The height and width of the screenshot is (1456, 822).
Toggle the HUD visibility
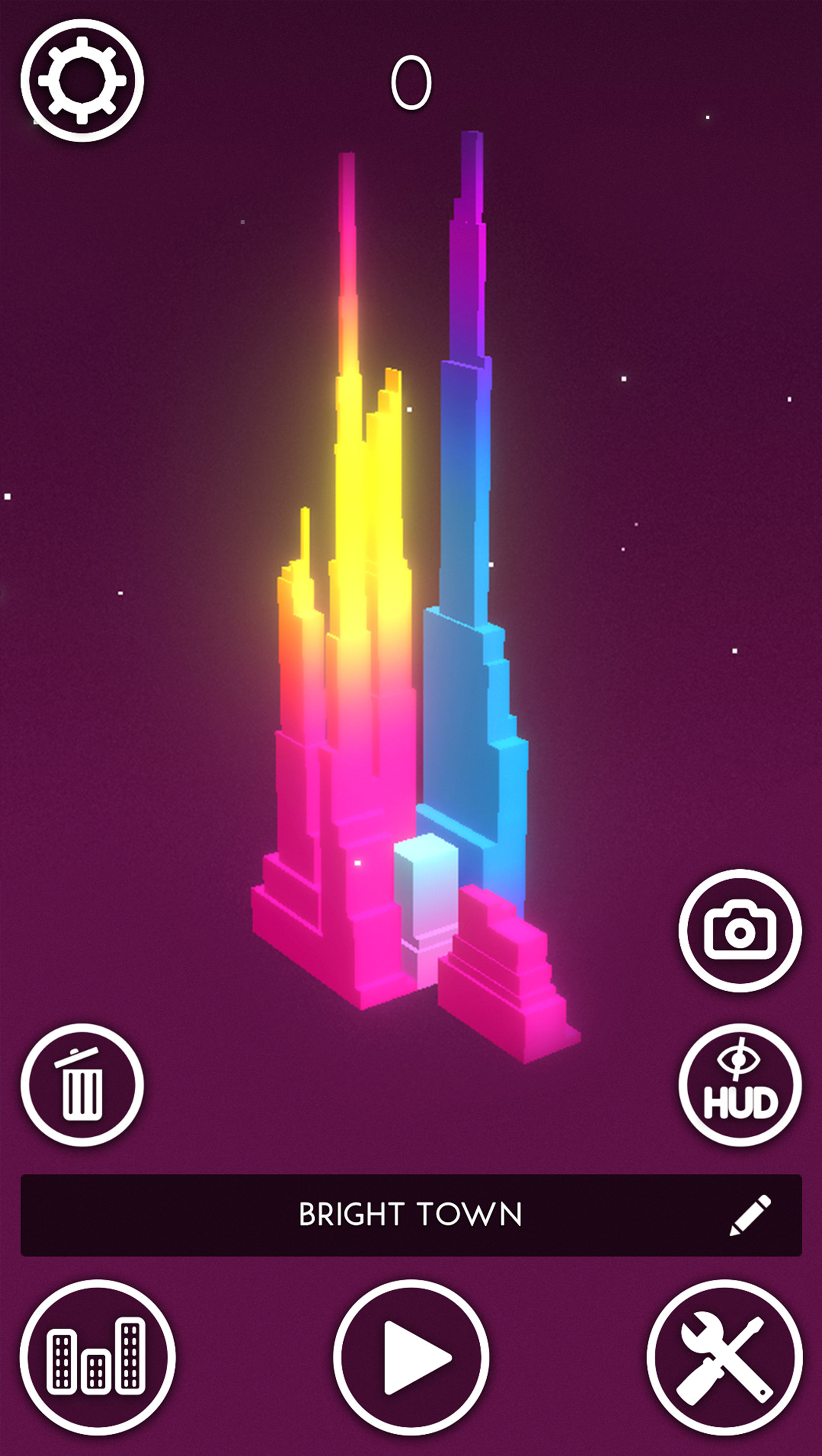point(739,1085)
